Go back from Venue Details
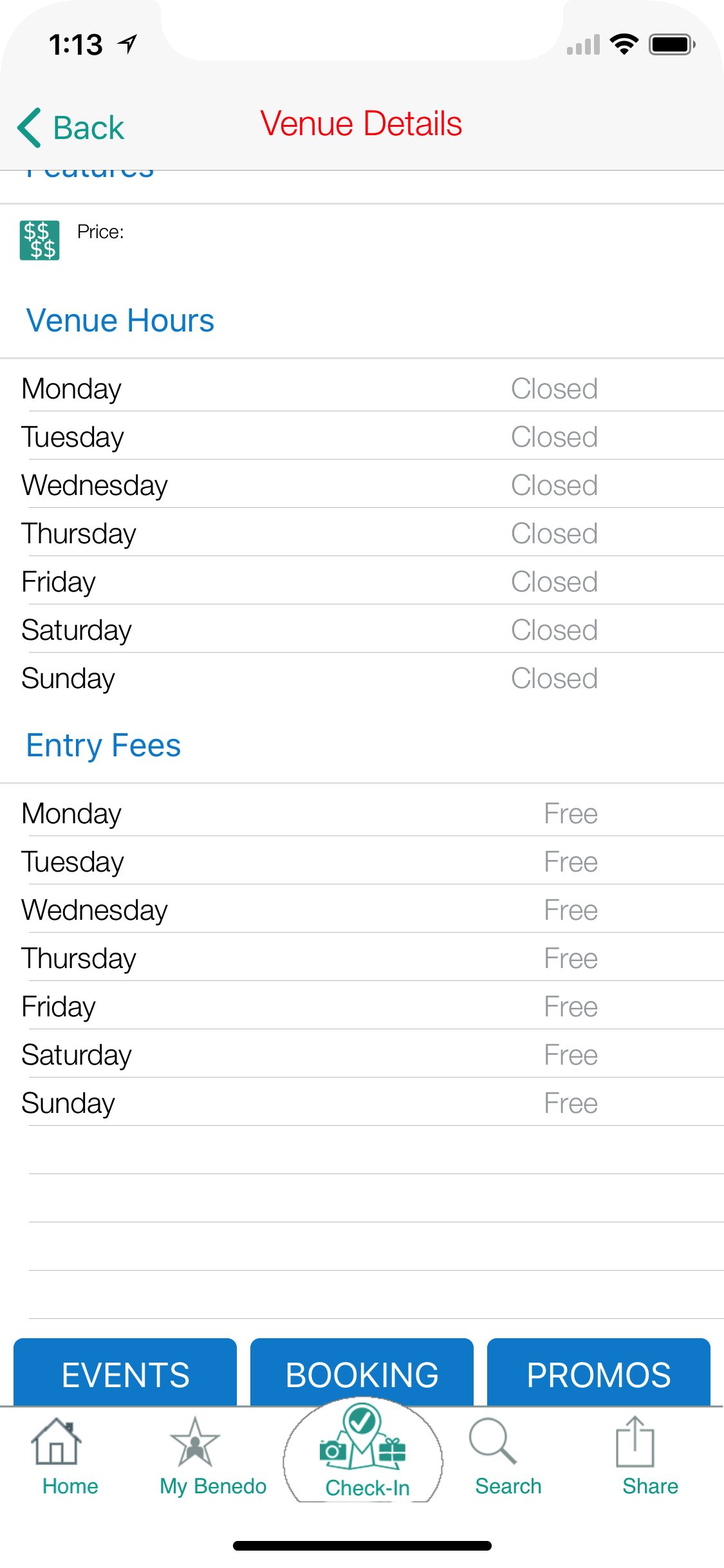 71,127
